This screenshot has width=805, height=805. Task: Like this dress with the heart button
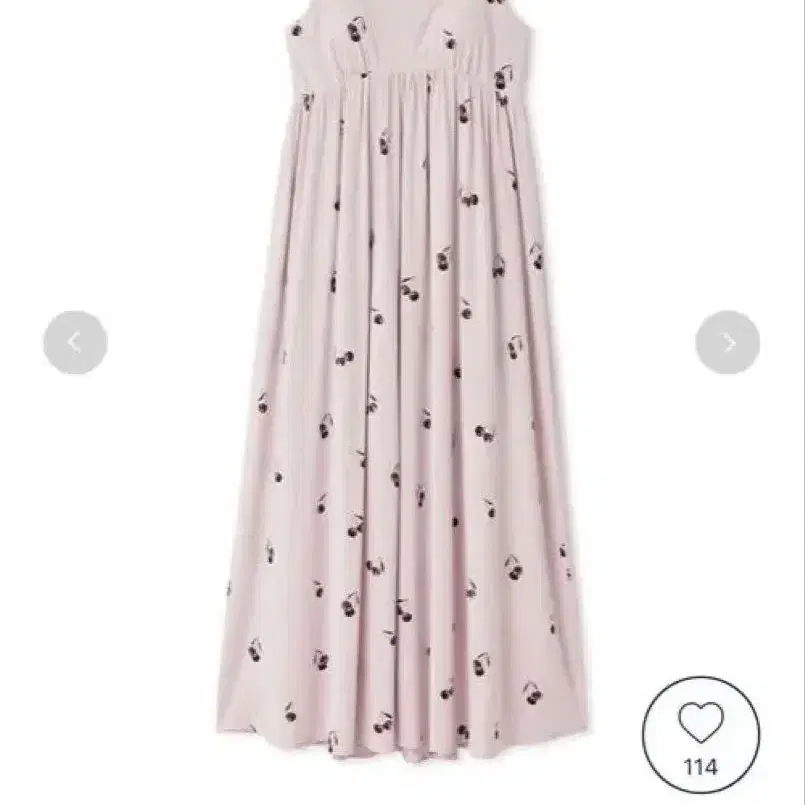coord(700,734)
